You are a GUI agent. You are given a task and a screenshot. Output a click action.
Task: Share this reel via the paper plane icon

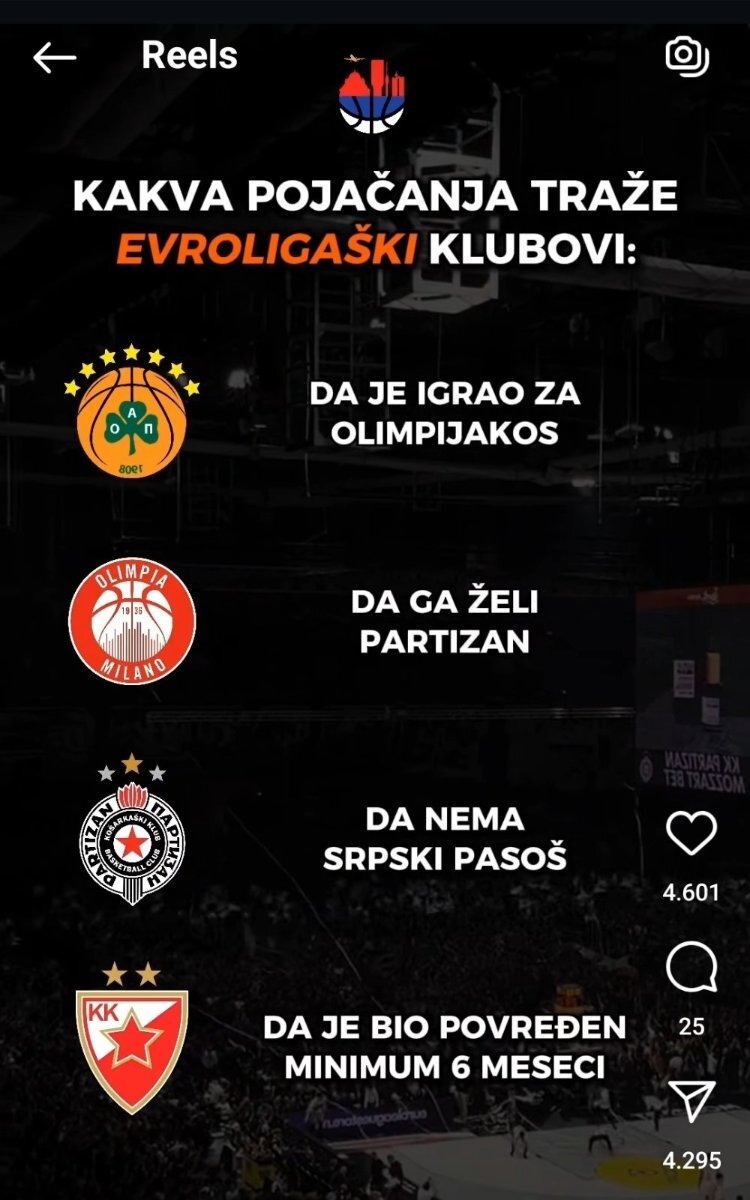692,1101
